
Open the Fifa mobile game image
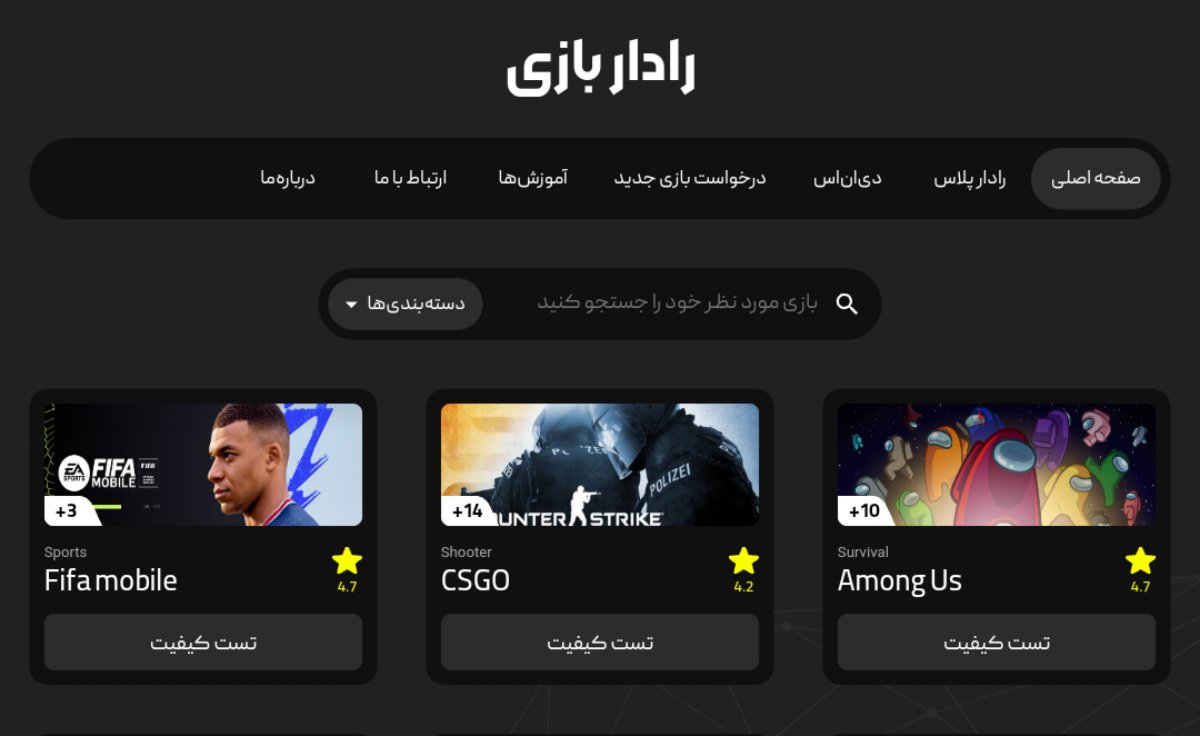[x=203, y=464]
